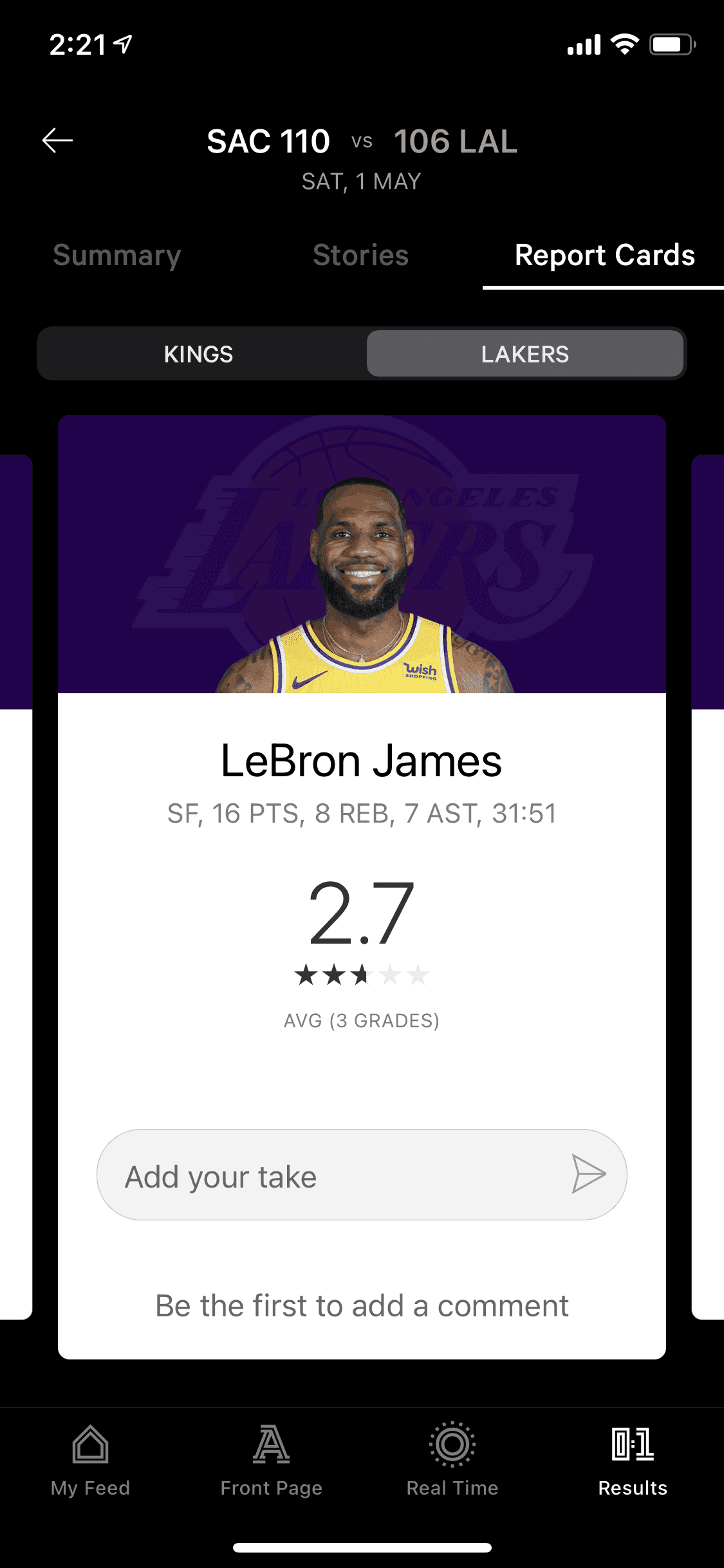This screenshot has width=724, height=1568.
Task: Open the Stories tab
Action: tap(360, 256)
